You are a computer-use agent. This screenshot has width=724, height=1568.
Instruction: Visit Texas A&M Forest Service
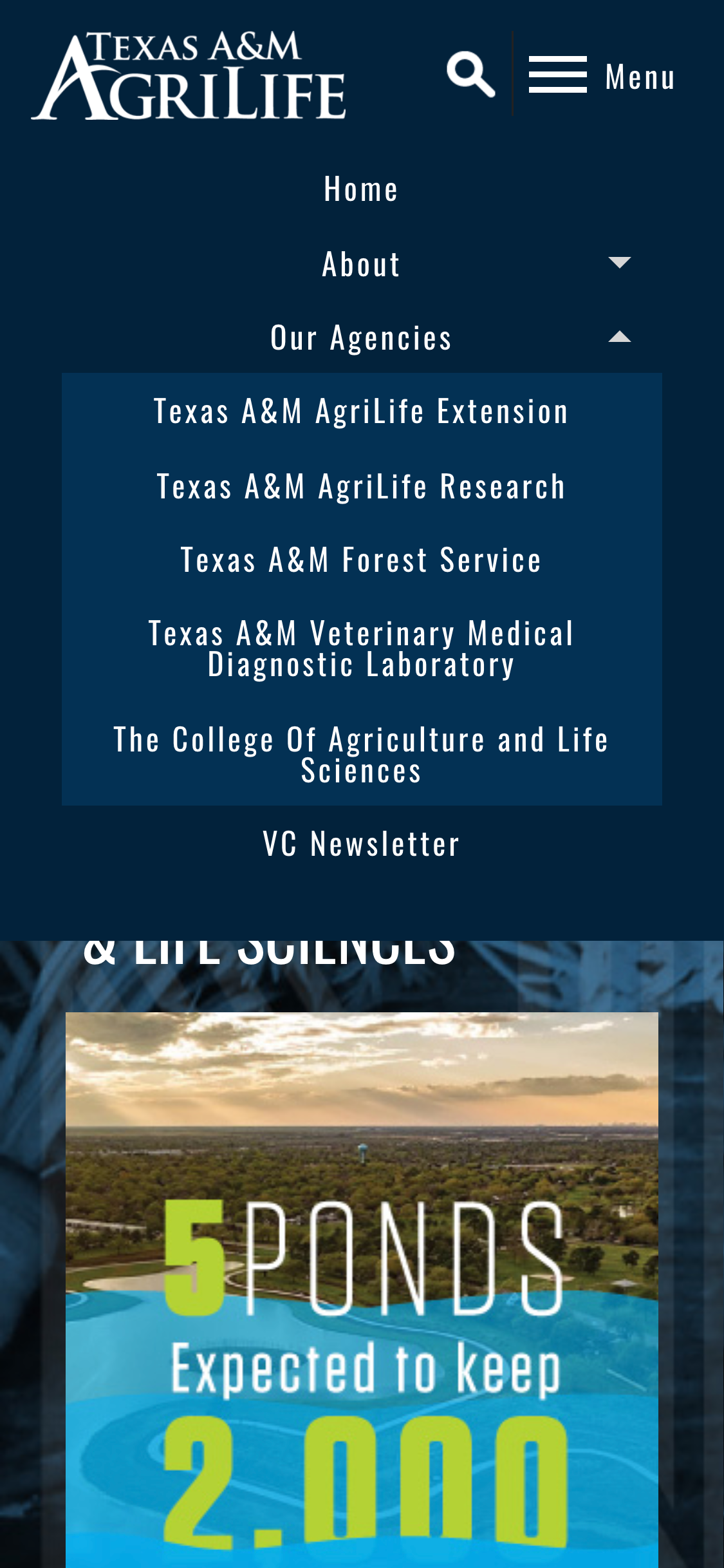pos(361,560)
